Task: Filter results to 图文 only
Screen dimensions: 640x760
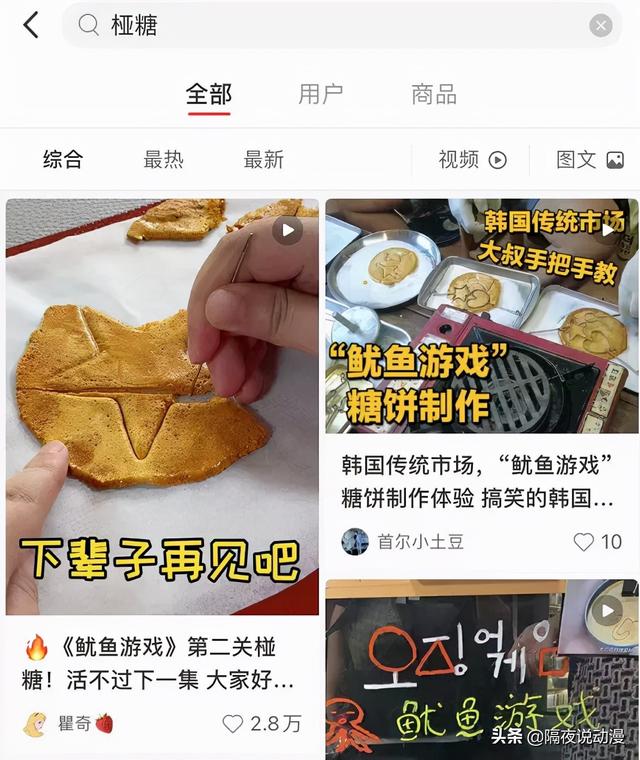Action: tap(590, 159)
